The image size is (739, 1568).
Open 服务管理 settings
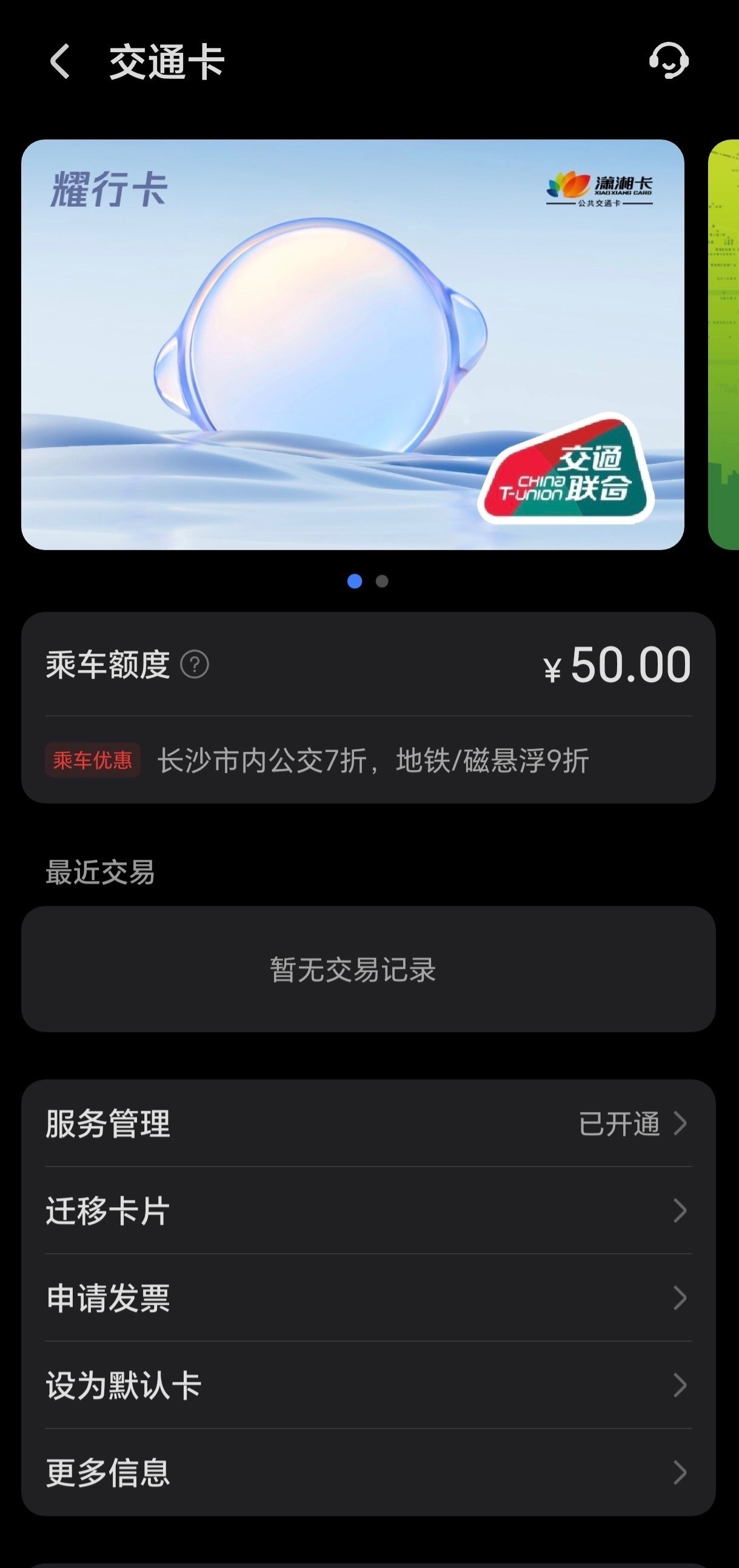coord(367,1123)
